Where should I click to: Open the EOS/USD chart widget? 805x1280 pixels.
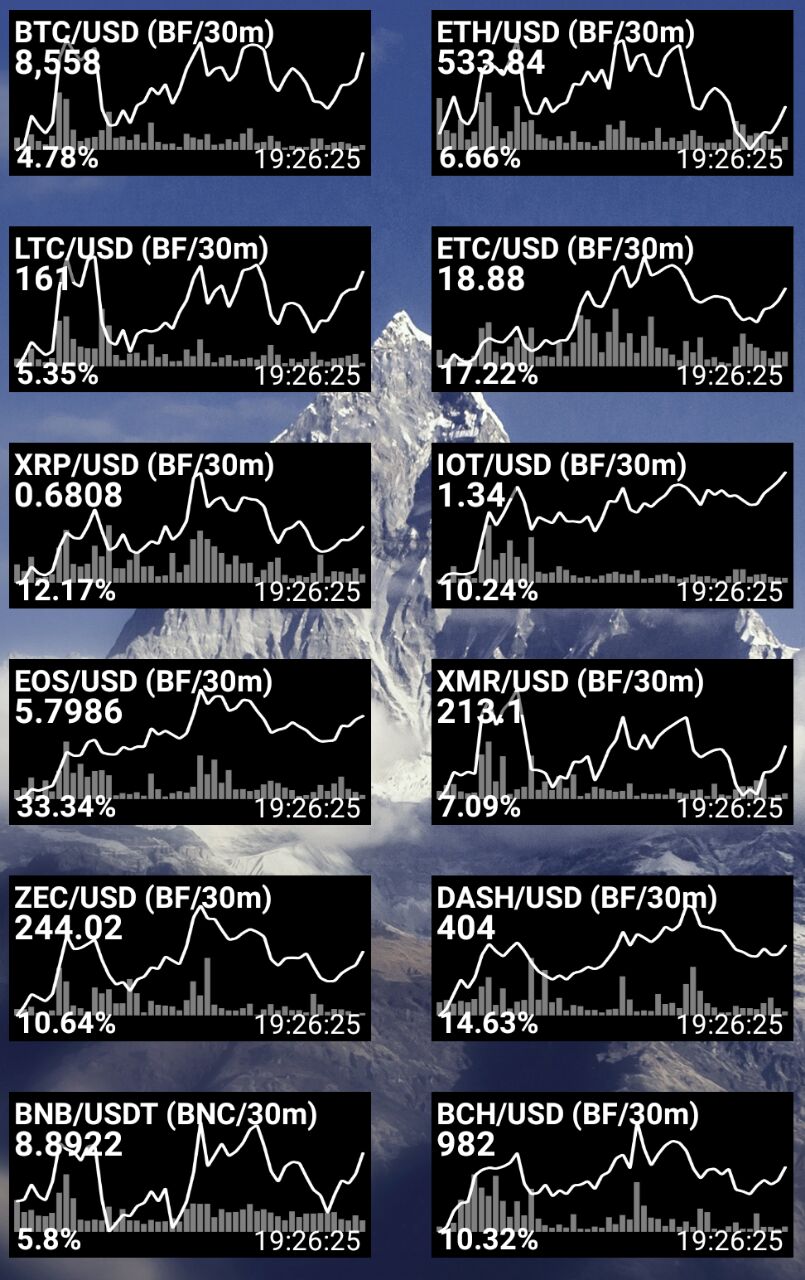click(190, 741)
